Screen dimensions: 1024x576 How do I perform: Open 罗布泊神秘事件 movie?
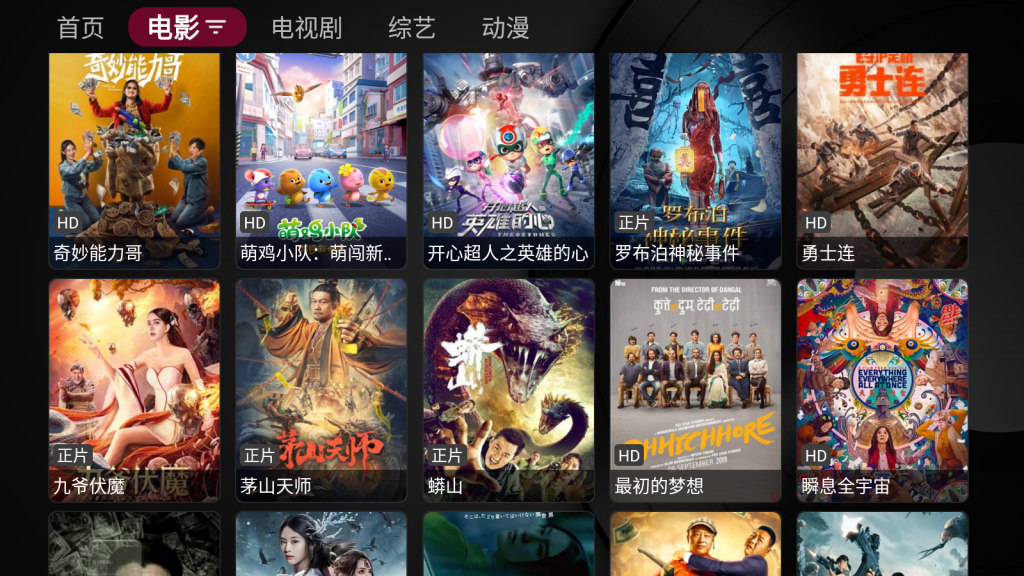point(695,160)
